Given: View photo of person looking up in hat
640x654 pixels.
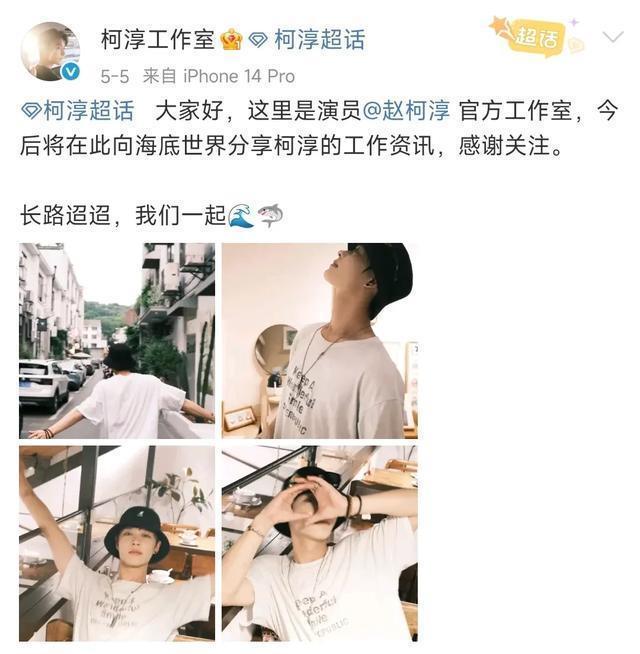Looking at the screenshot, I should point(319,340).
